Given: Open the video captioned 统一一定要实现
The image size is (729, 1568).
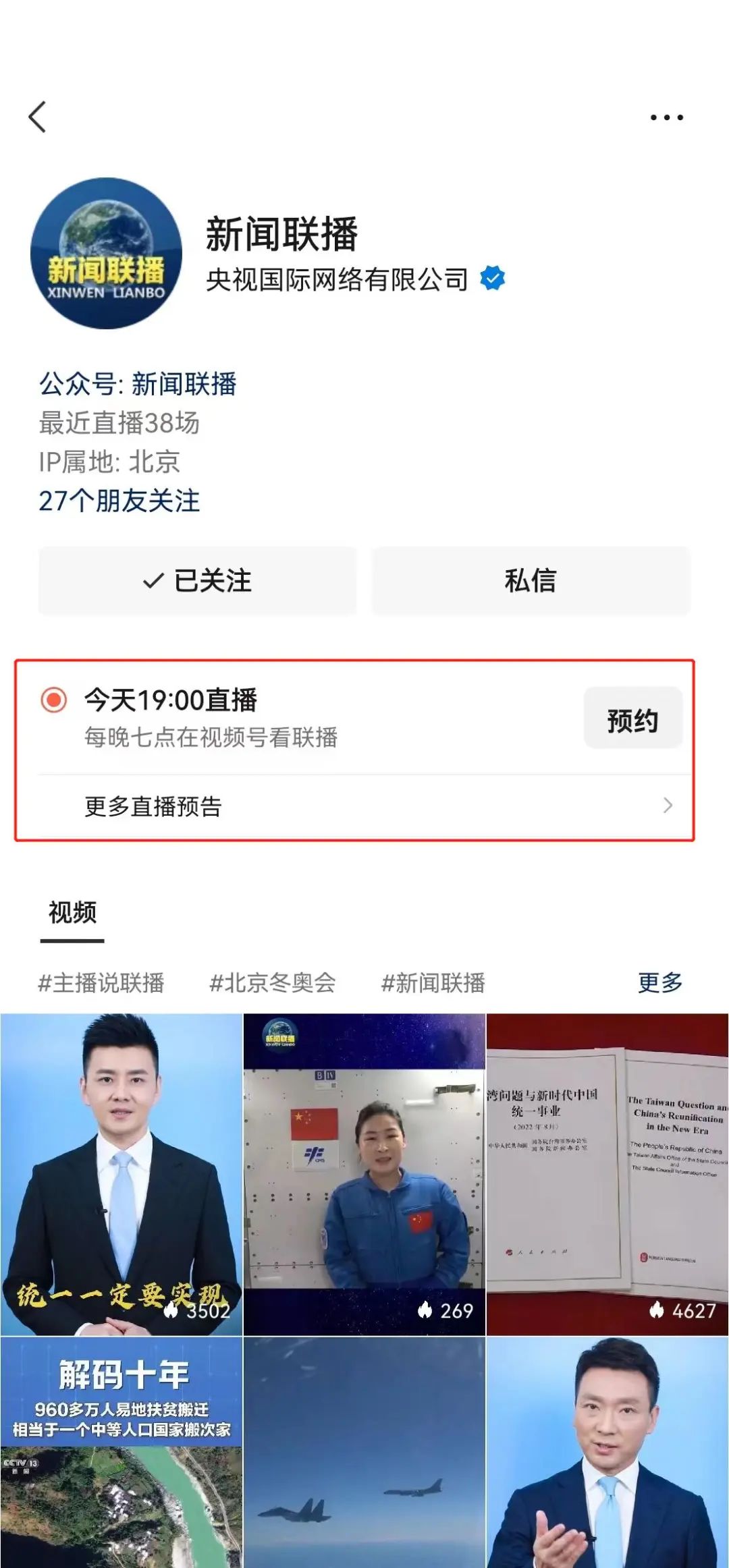Looking at the screenshot, I should click(x=122, y=1174).
